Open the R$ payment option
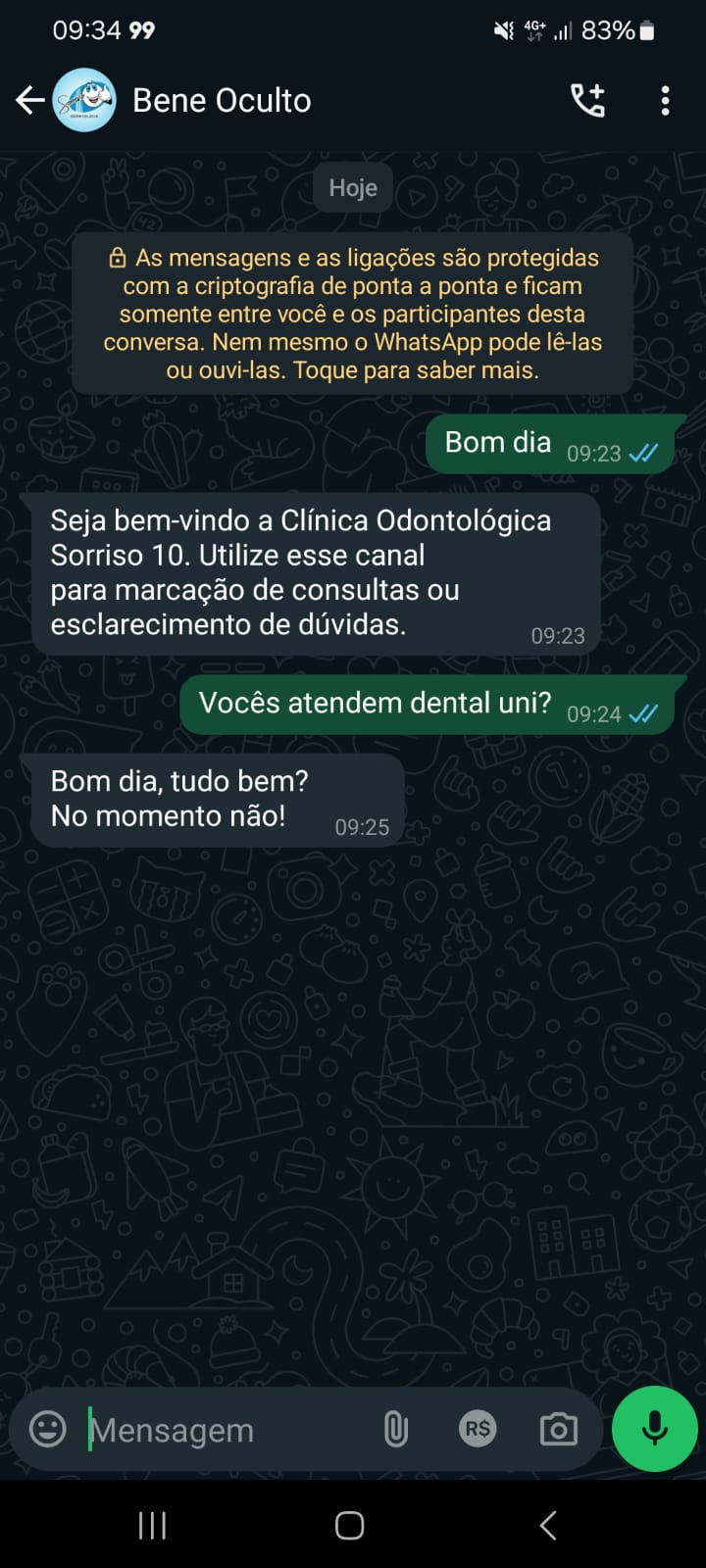 point(478,1429)
